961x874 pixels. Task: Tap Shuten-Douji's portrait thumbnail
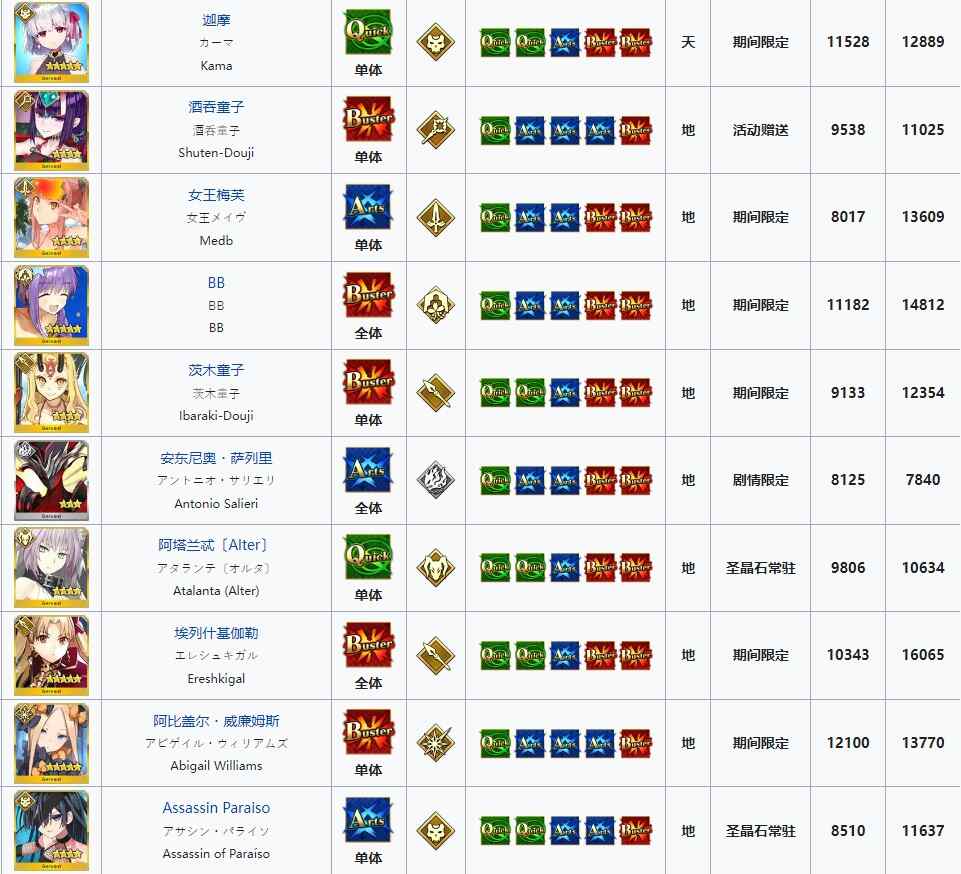51,130
